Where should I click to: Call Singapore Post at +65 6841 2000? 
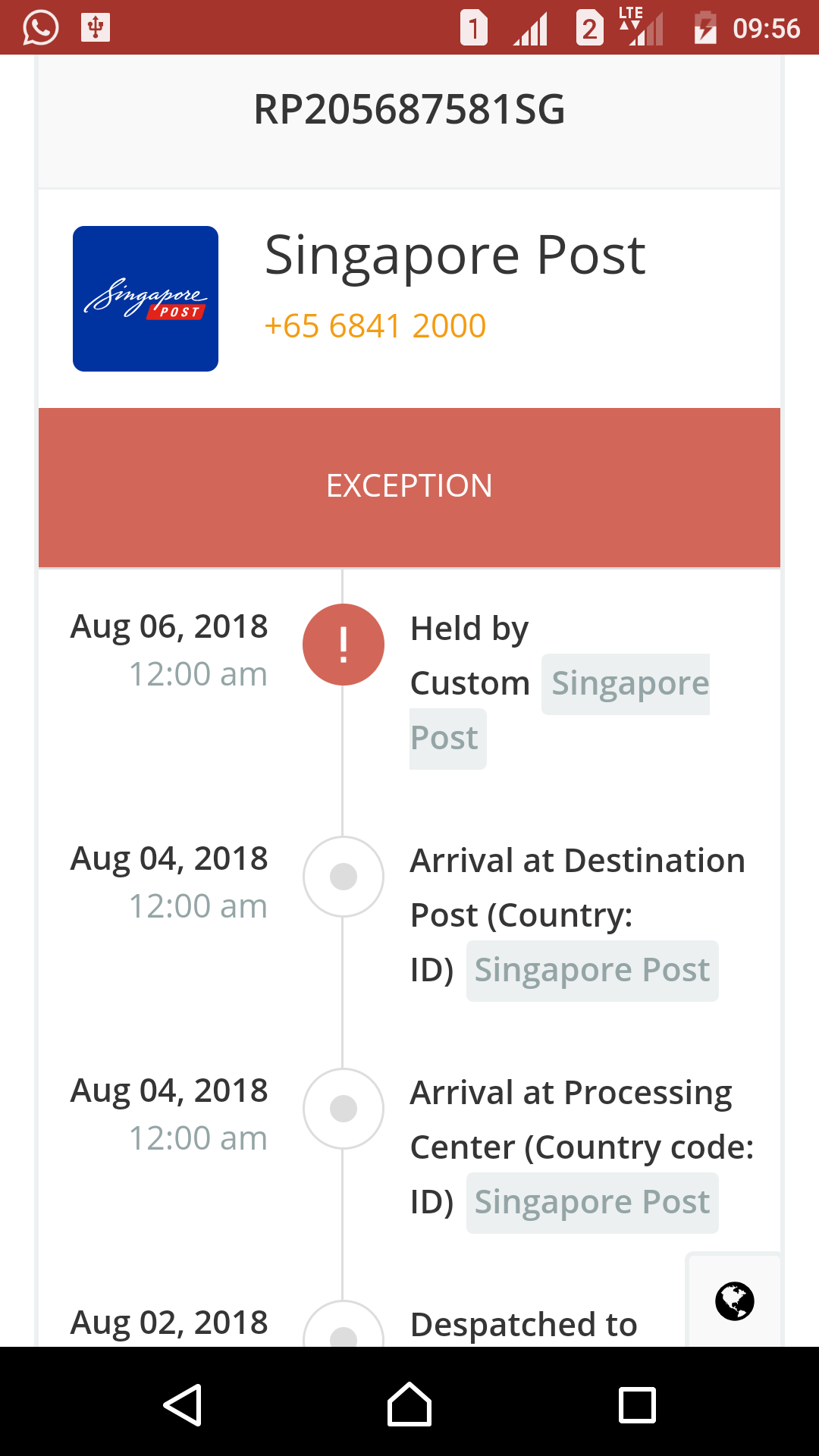pyautogui.click(x=375, y=326)
